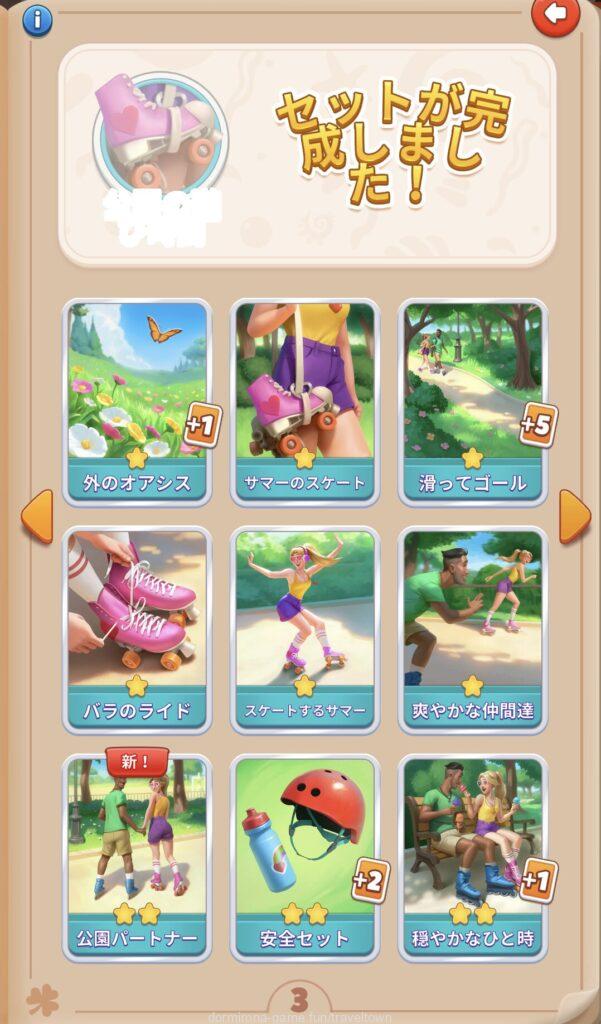Viewport: 601px width, 1024px height.
Task: Go to the previous album page
Action: coord(37,516)
